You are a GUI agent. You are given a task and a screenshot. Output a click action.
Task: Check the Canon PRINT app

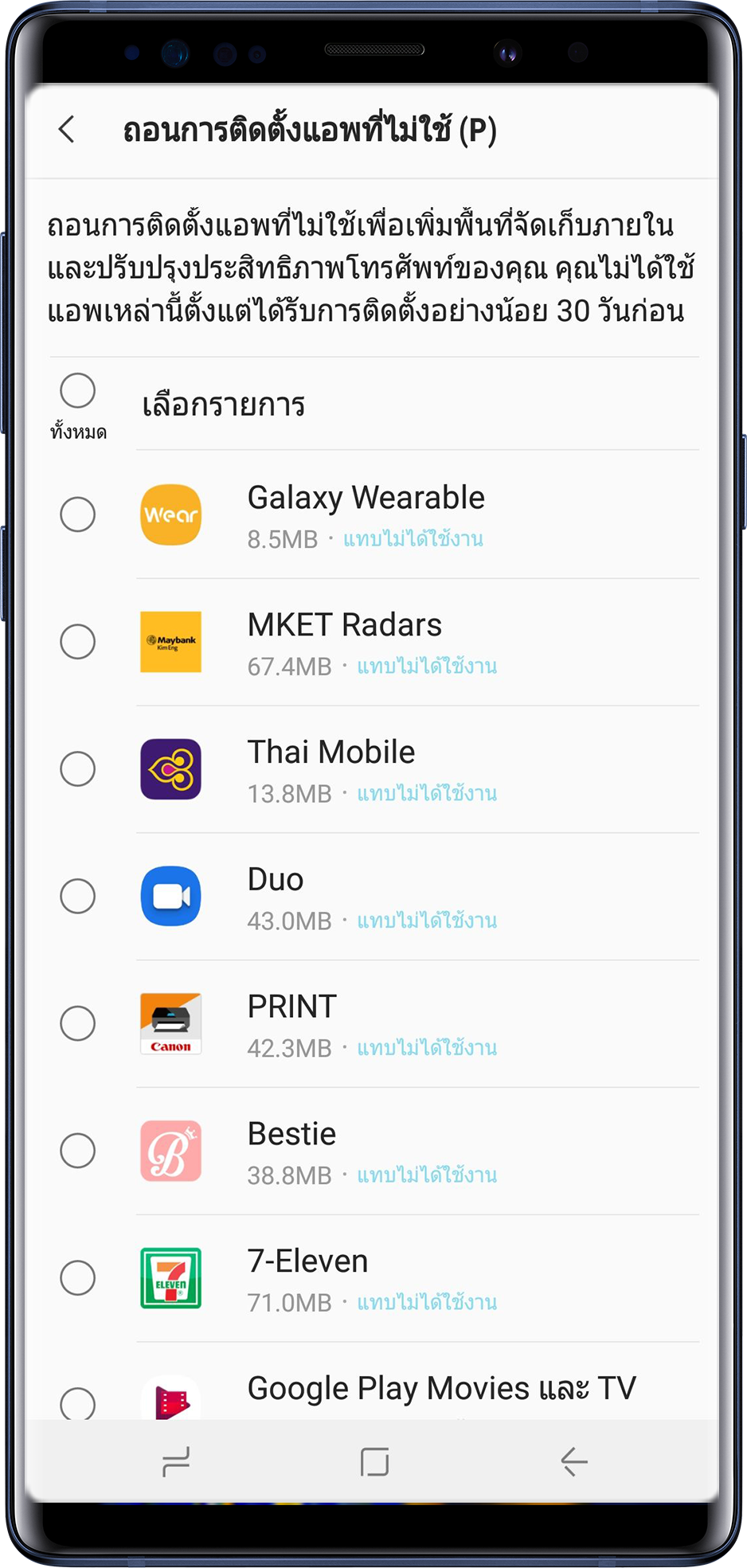click(78, 1023)
